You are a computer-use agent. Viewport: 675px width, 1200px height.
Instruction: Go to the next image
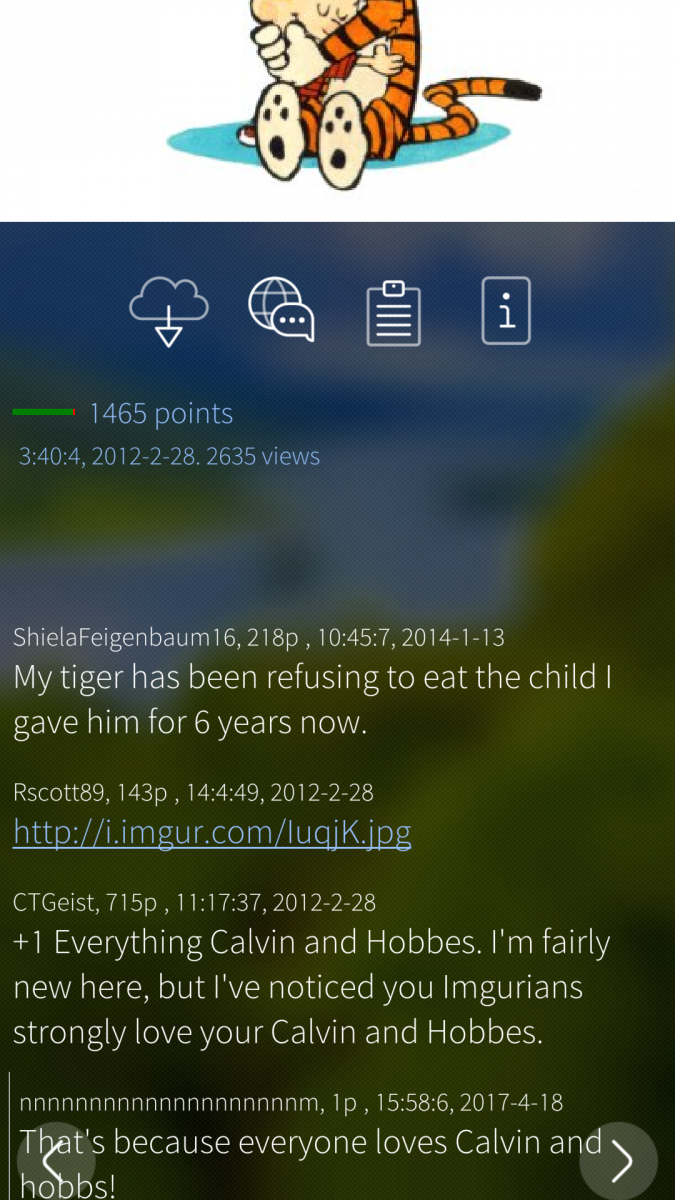[620, 1160]
